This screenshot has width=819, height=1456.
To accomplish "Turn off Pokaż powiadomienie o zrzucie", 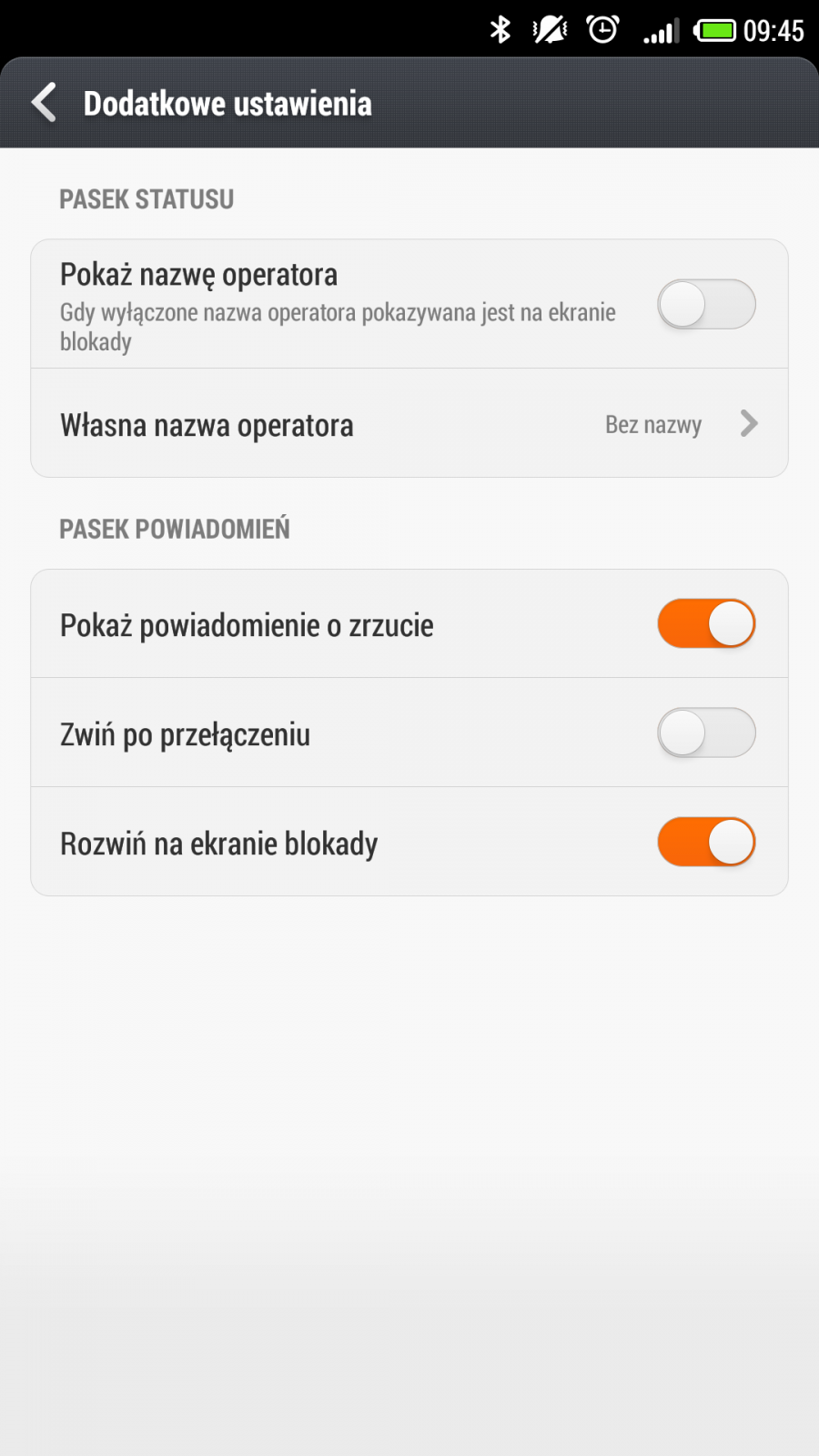I will coord(706,624).
